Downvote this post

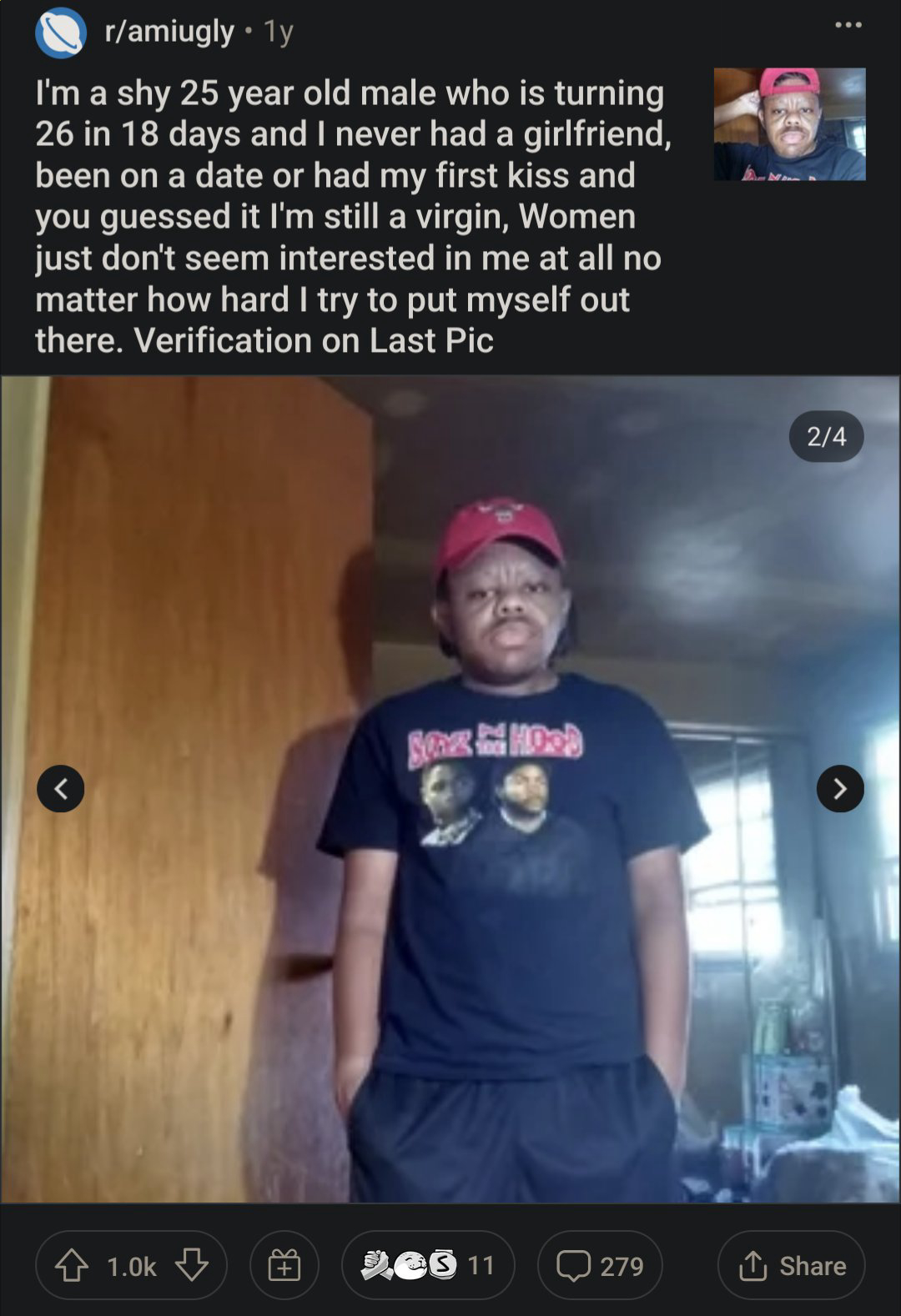coord(191,1265)
